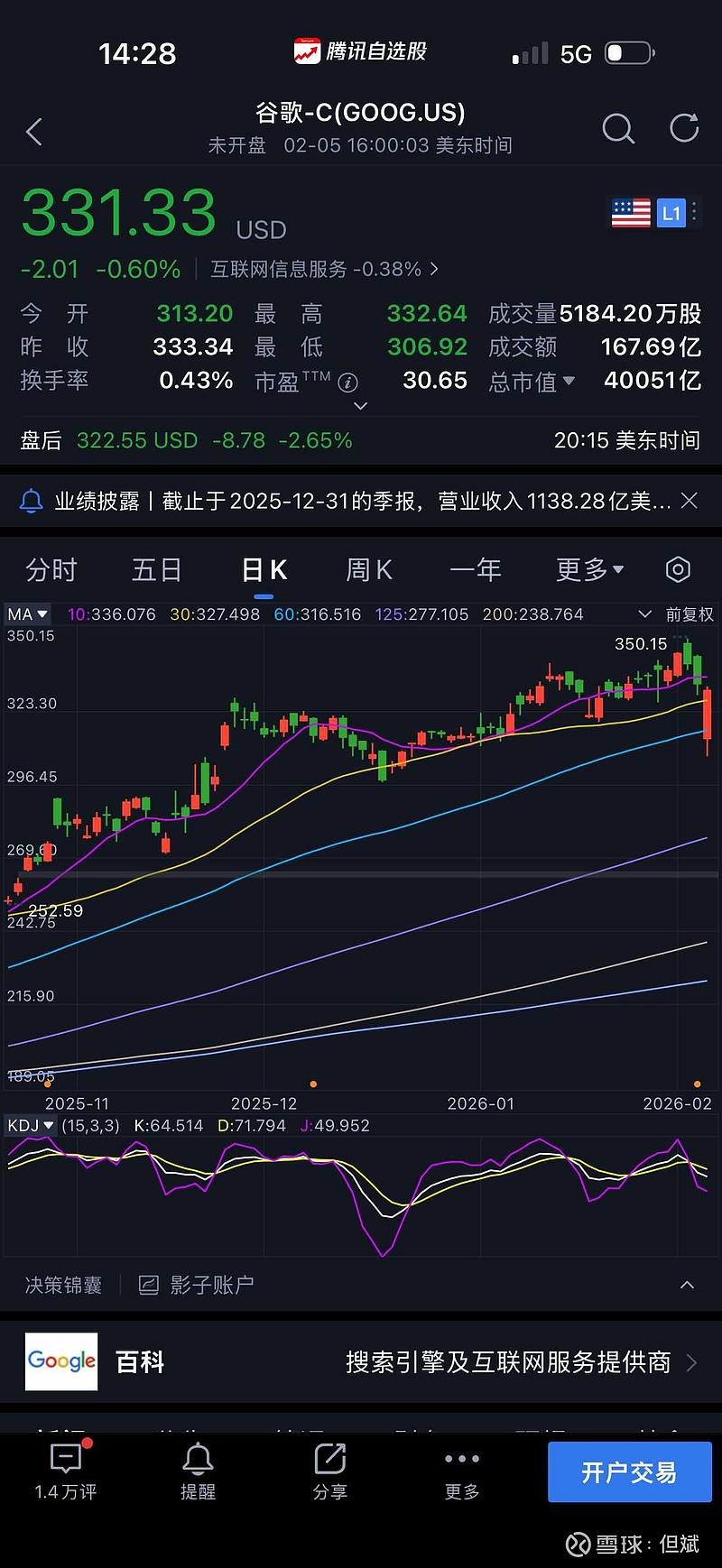Click the chart settings camera icon

[x=677, y=569]
